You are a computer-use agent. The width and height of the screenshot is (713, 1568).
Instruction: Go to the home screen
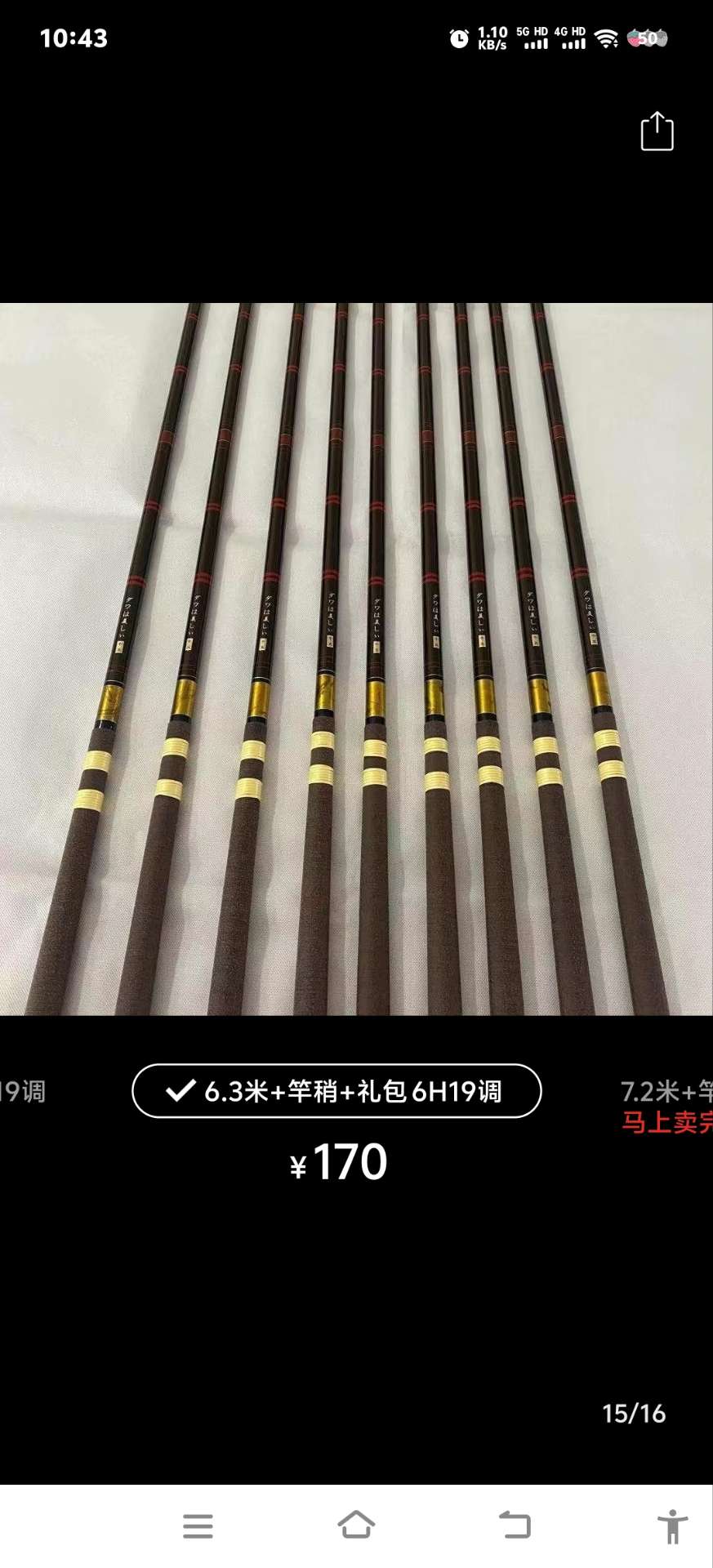coord(356,1525)
